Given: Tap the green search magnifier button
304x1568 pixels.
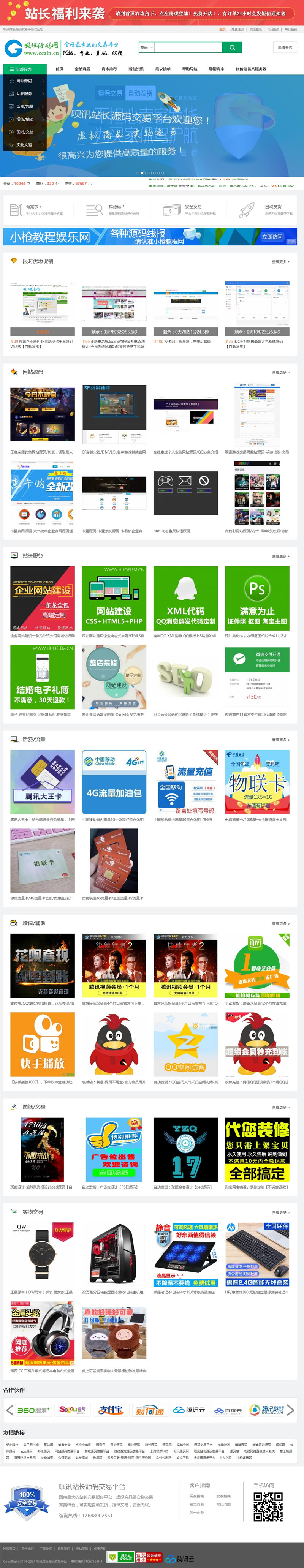Looking at the screenshot, I should tap(231, 47).
